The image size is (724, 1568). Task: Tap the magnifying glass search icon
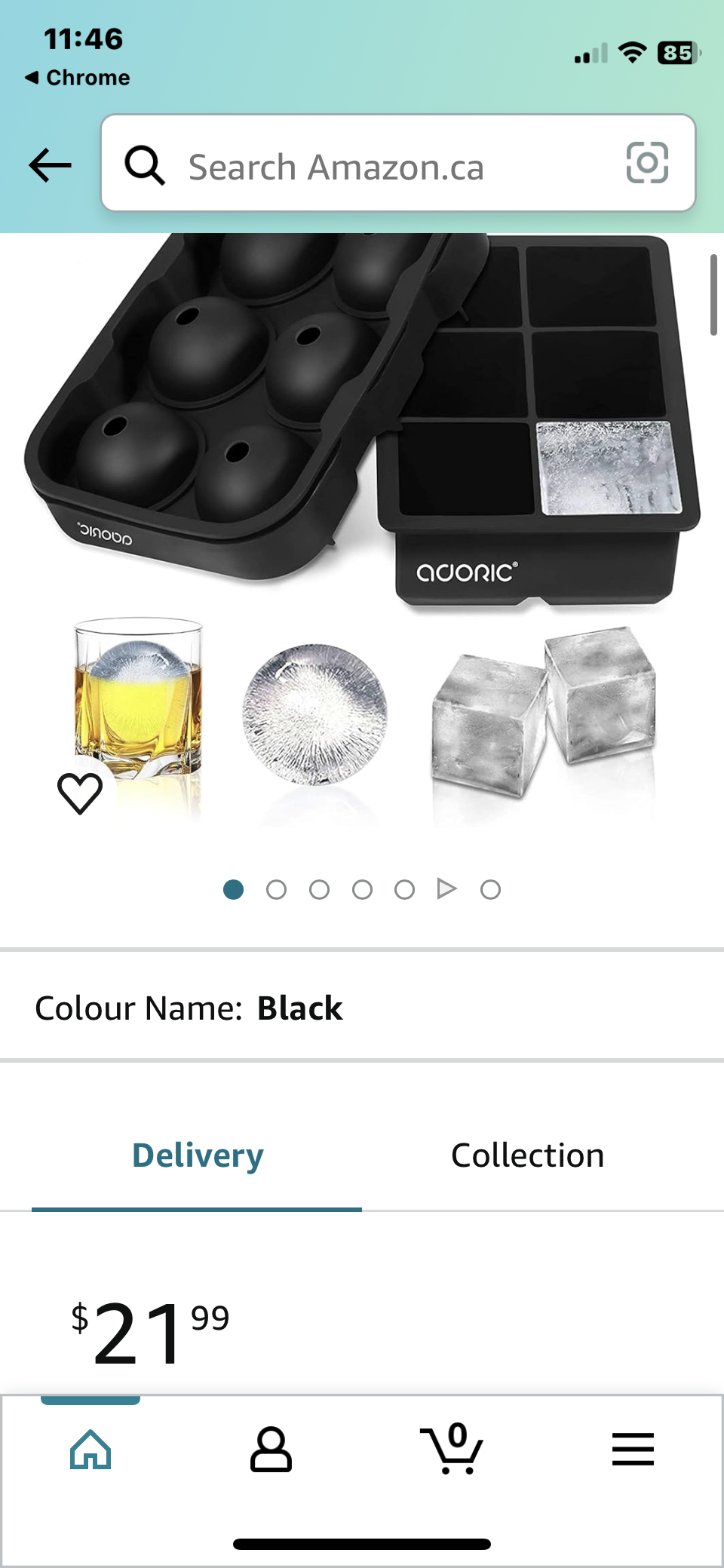coord(146,165)
